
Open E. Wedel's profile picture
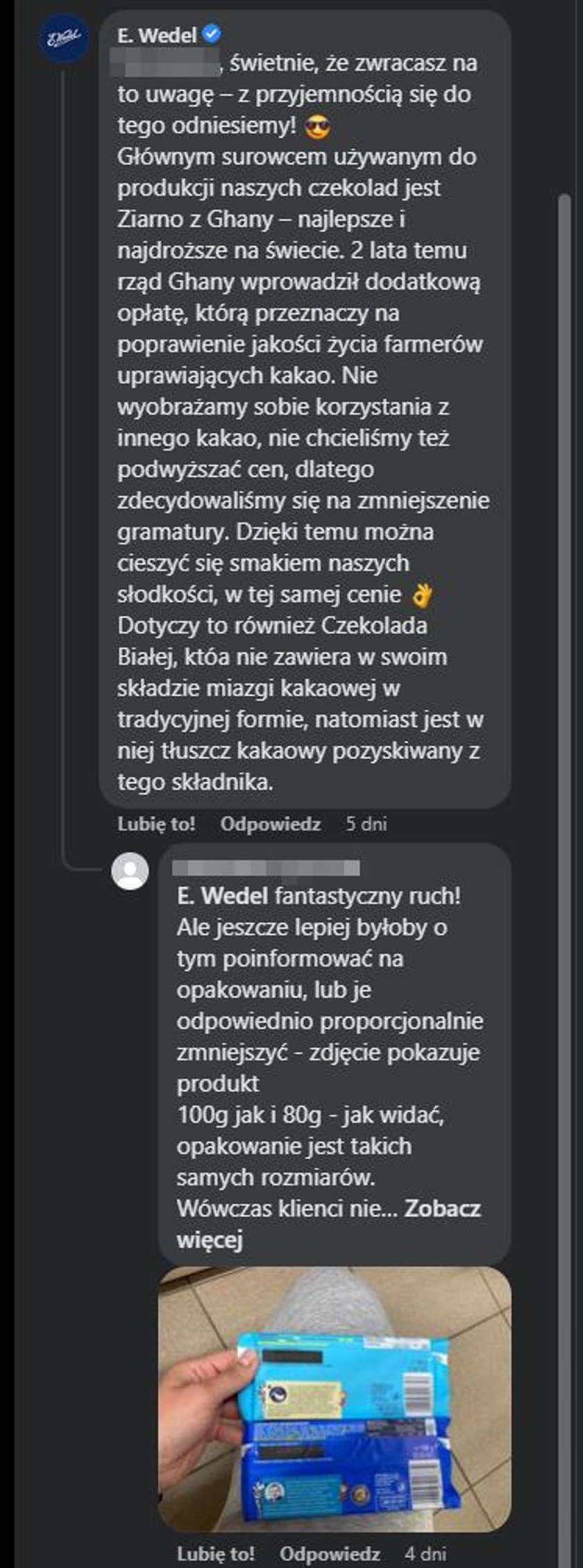[63, 39]
